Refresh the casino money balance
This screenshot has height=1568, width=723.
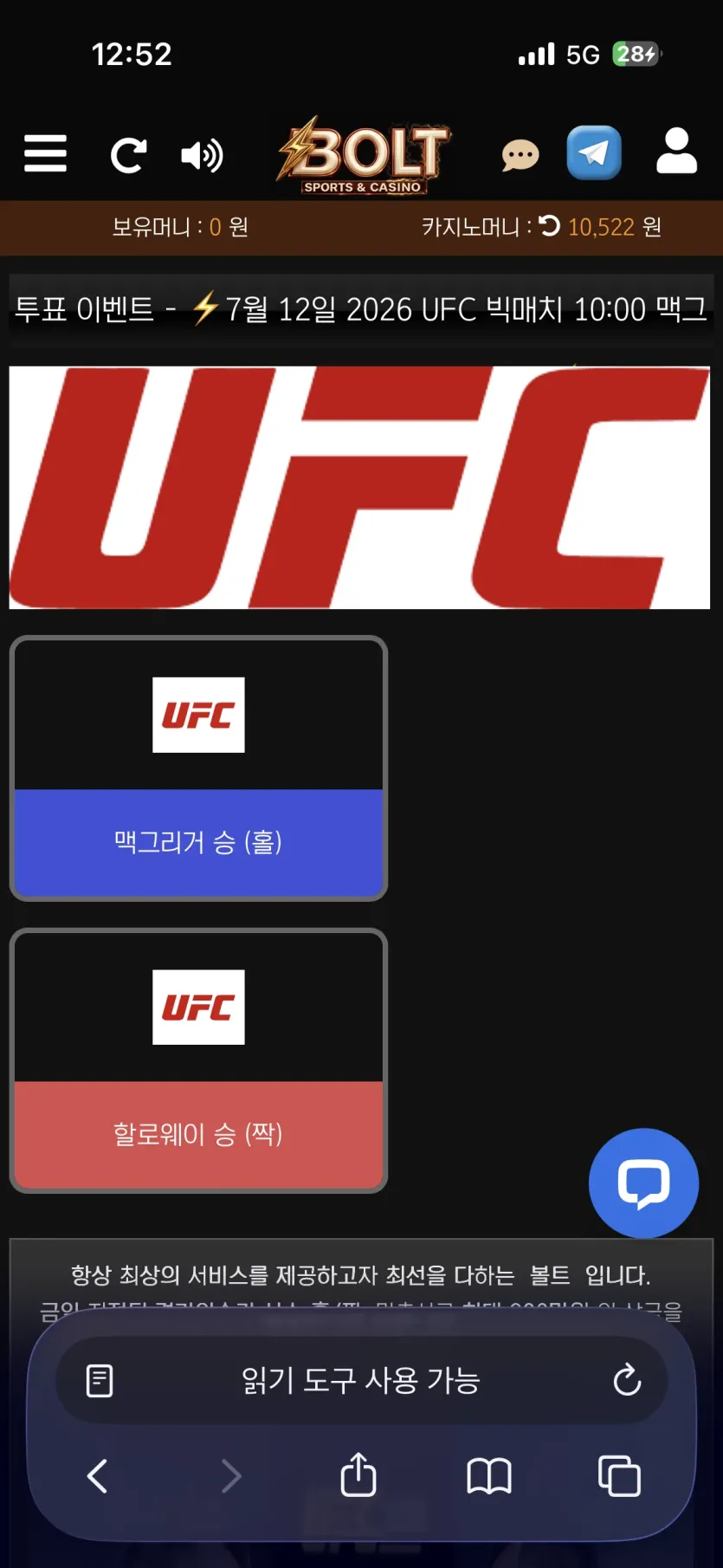[550, 226]
